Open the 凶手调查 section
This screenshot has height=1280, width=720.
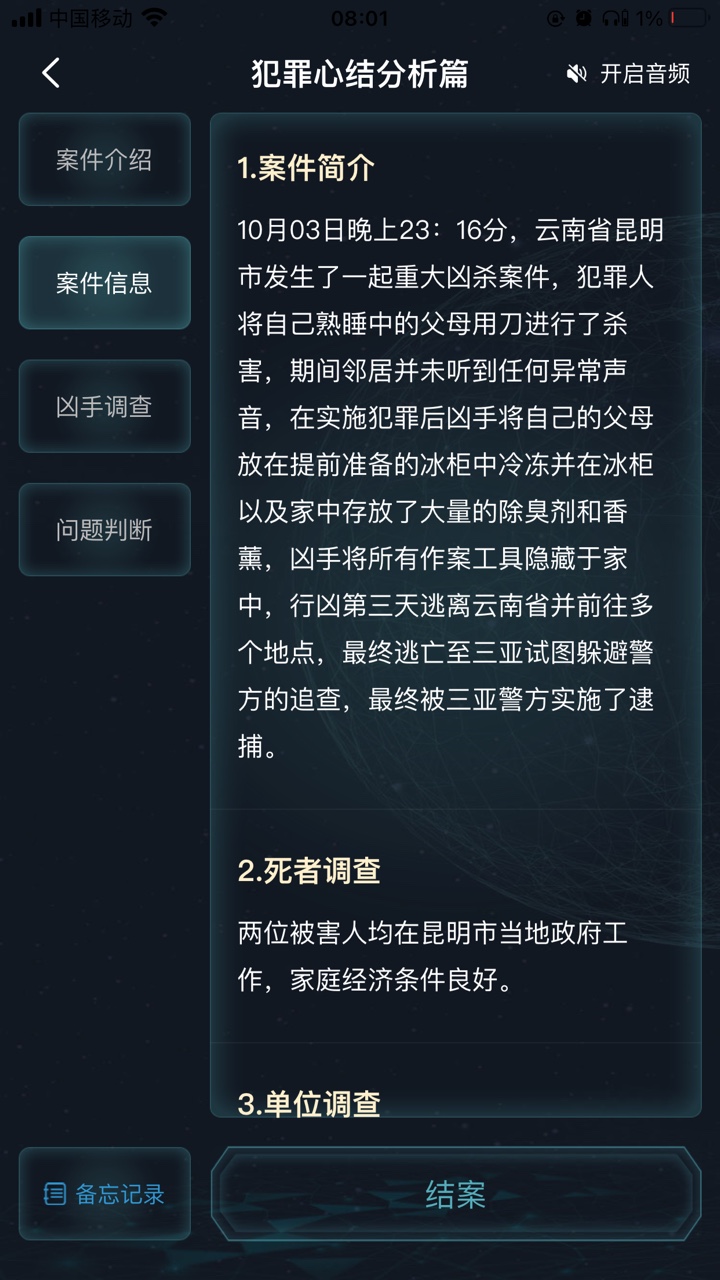pos(104,406)
